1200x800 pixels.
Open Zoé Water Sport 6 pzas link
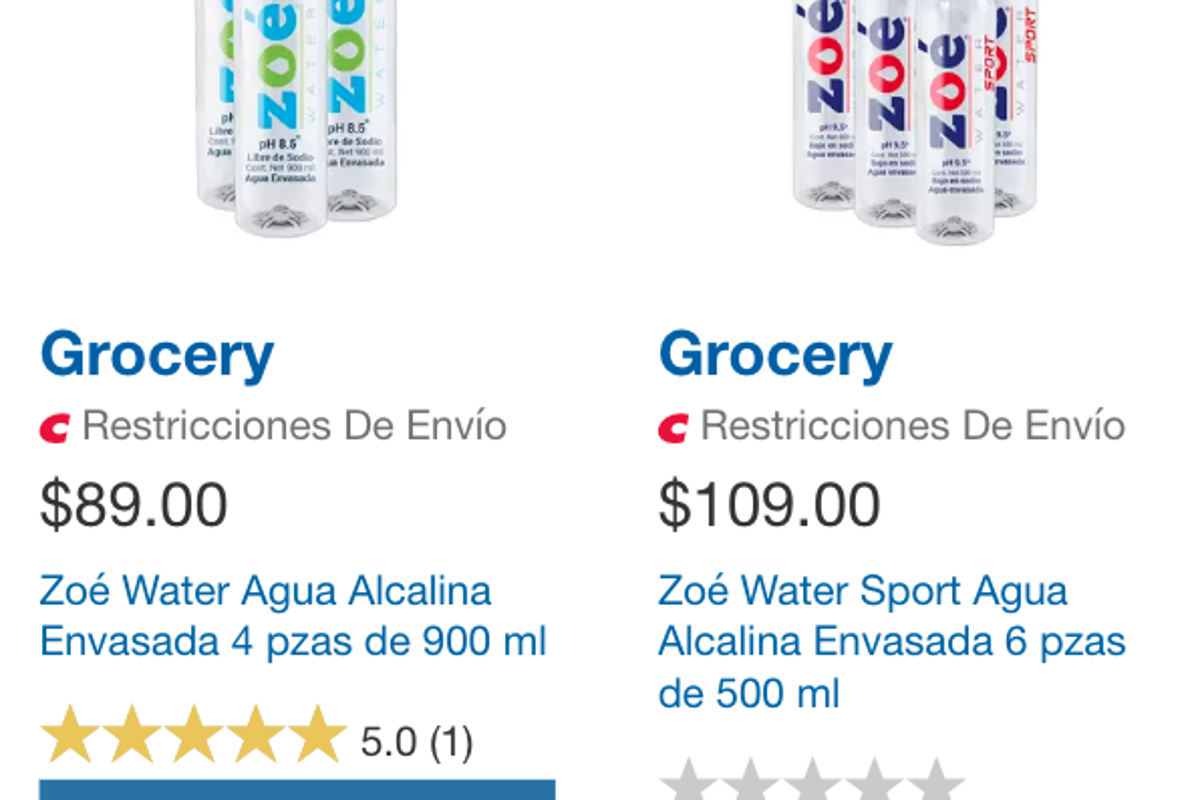[891, 641]
